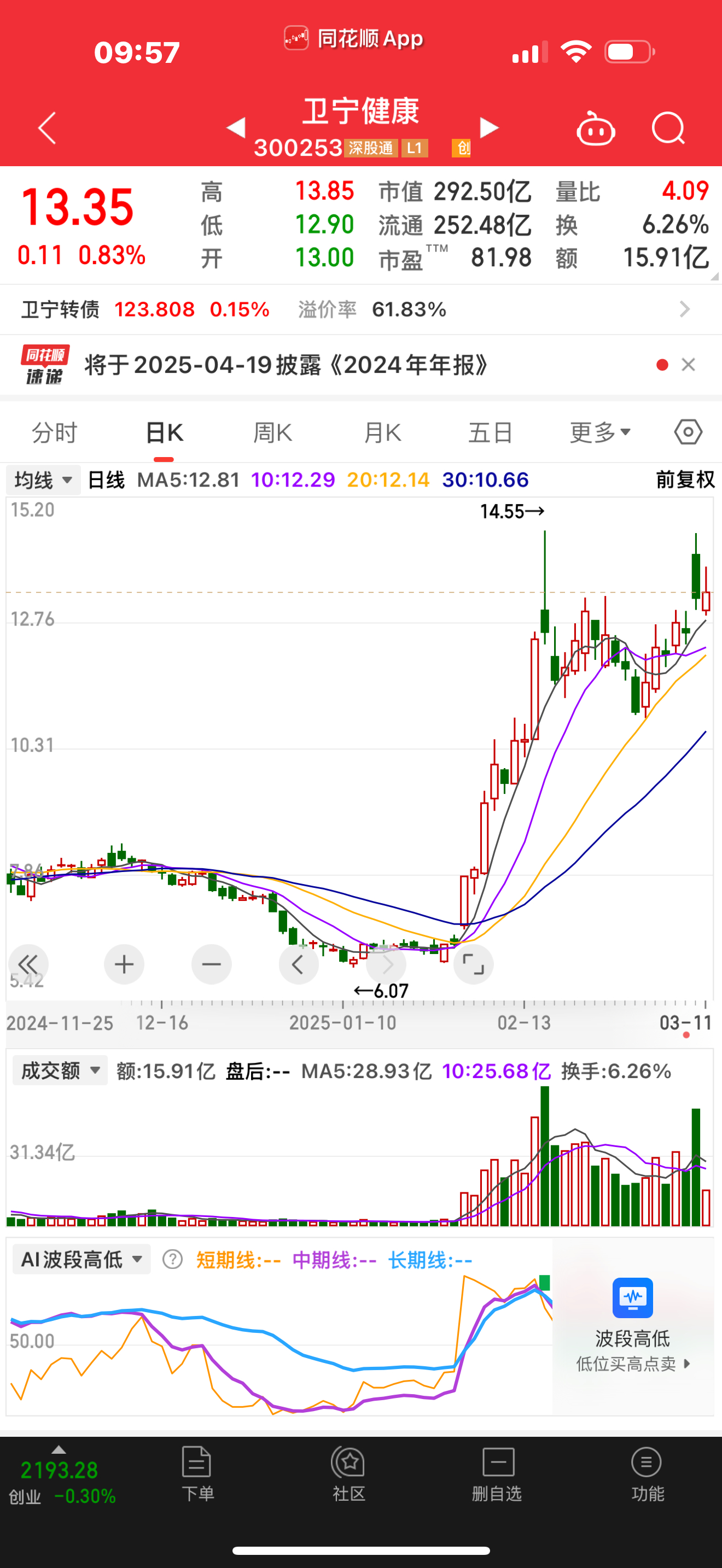Image resolution: width=722 pixels, height=1568 pixels.
Task: Expand chart to full screen
Action: point(473,964)
